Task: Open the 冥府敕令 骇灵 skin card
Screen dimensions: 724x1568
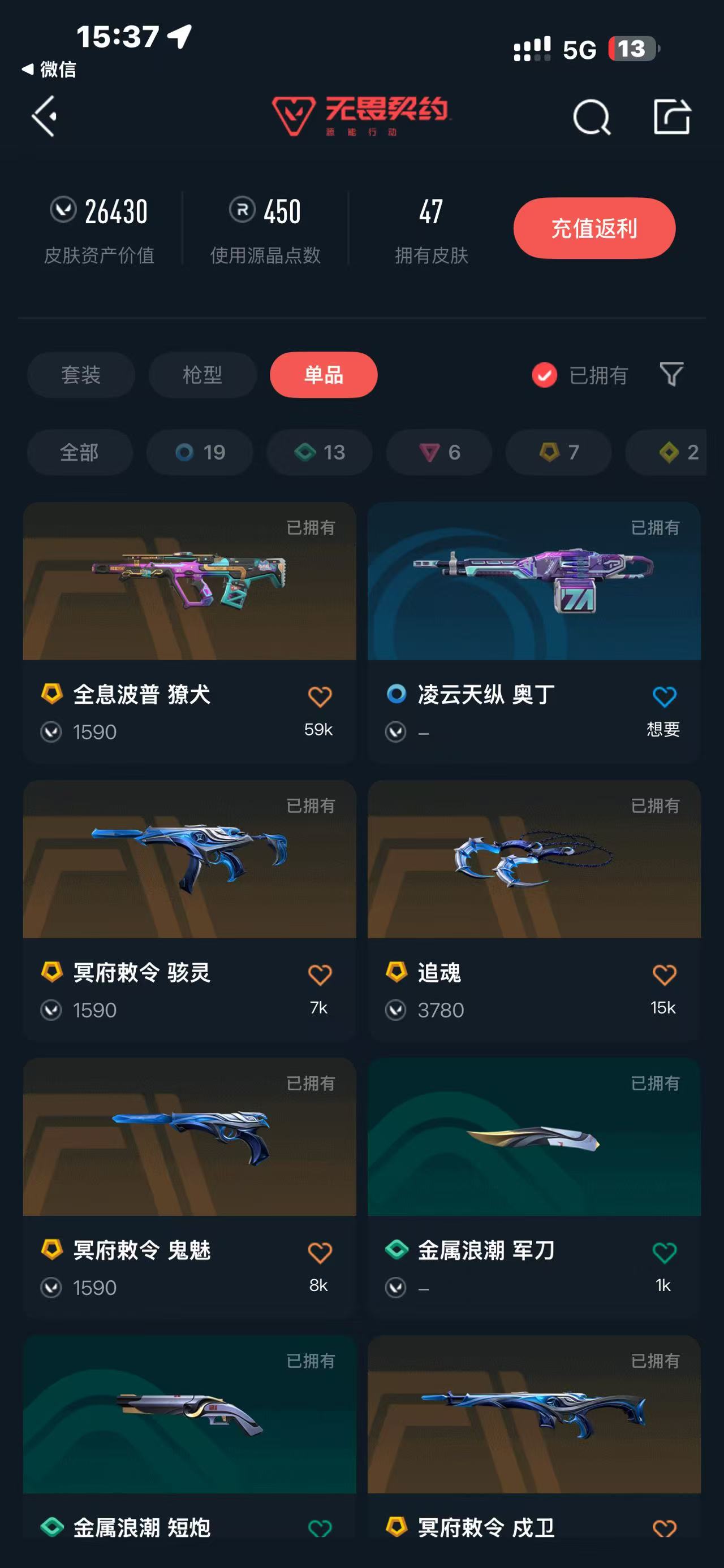Action: coord(189,911)
